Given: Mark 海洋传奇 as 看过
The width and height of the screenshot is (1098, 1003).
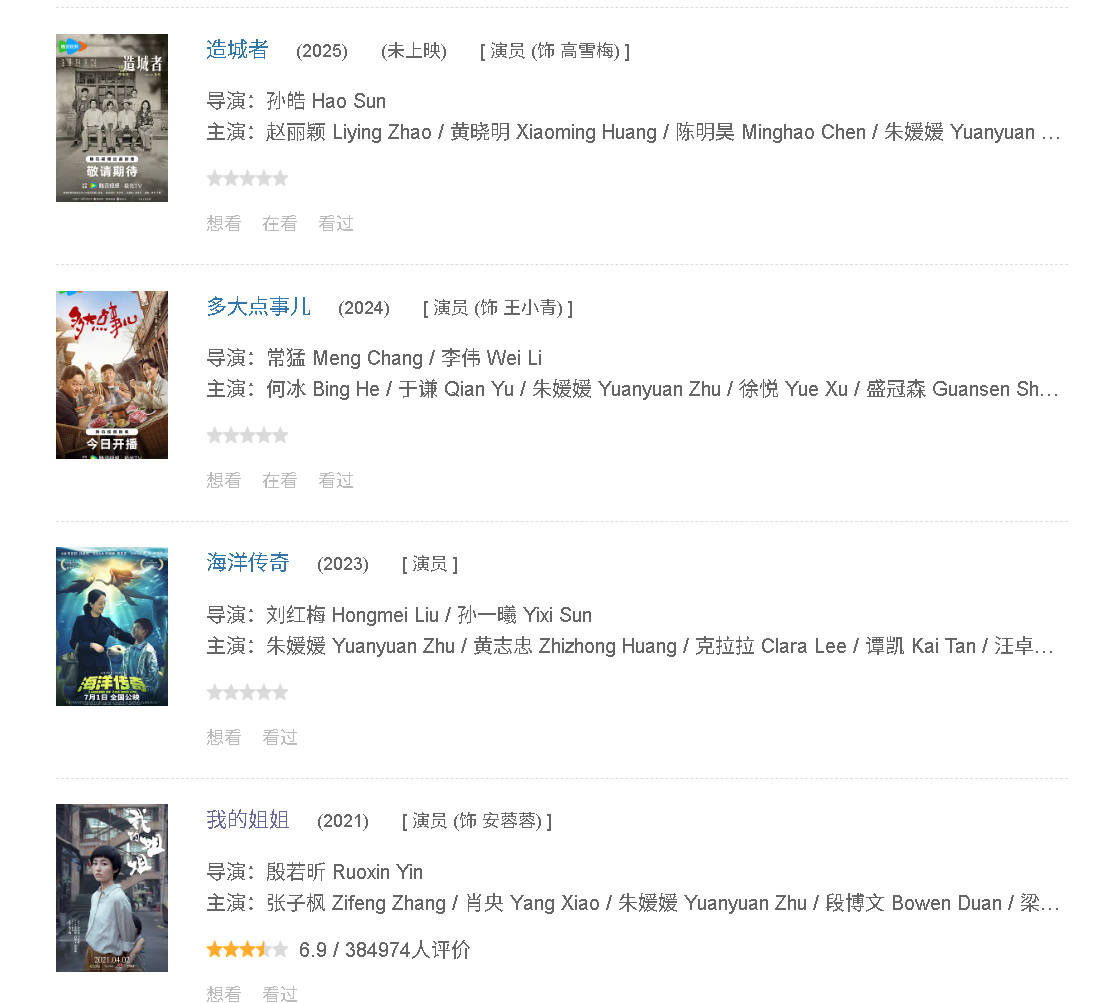Looking at the screenshot, I should tap(279, 738).
